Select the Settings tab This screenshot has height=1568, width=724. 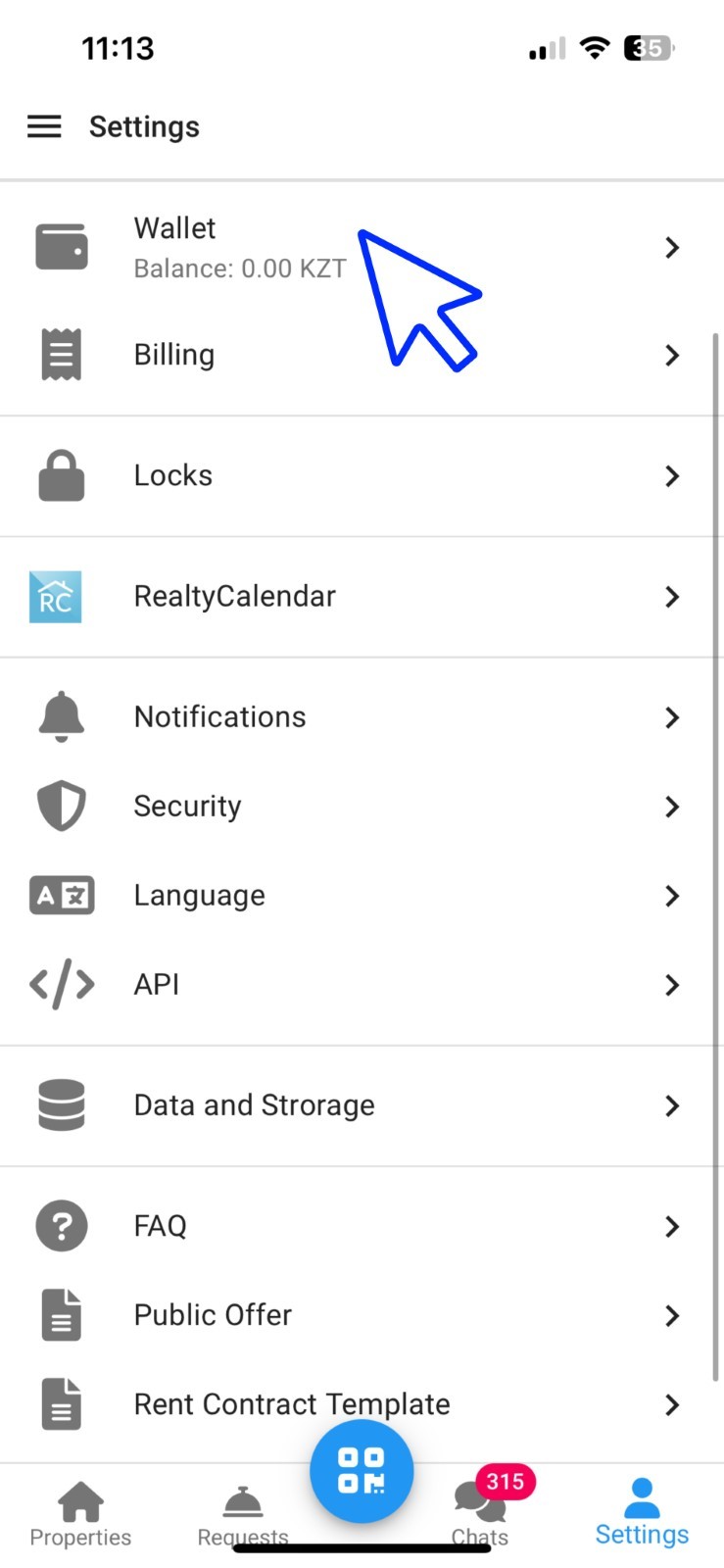coord(642,1514)
